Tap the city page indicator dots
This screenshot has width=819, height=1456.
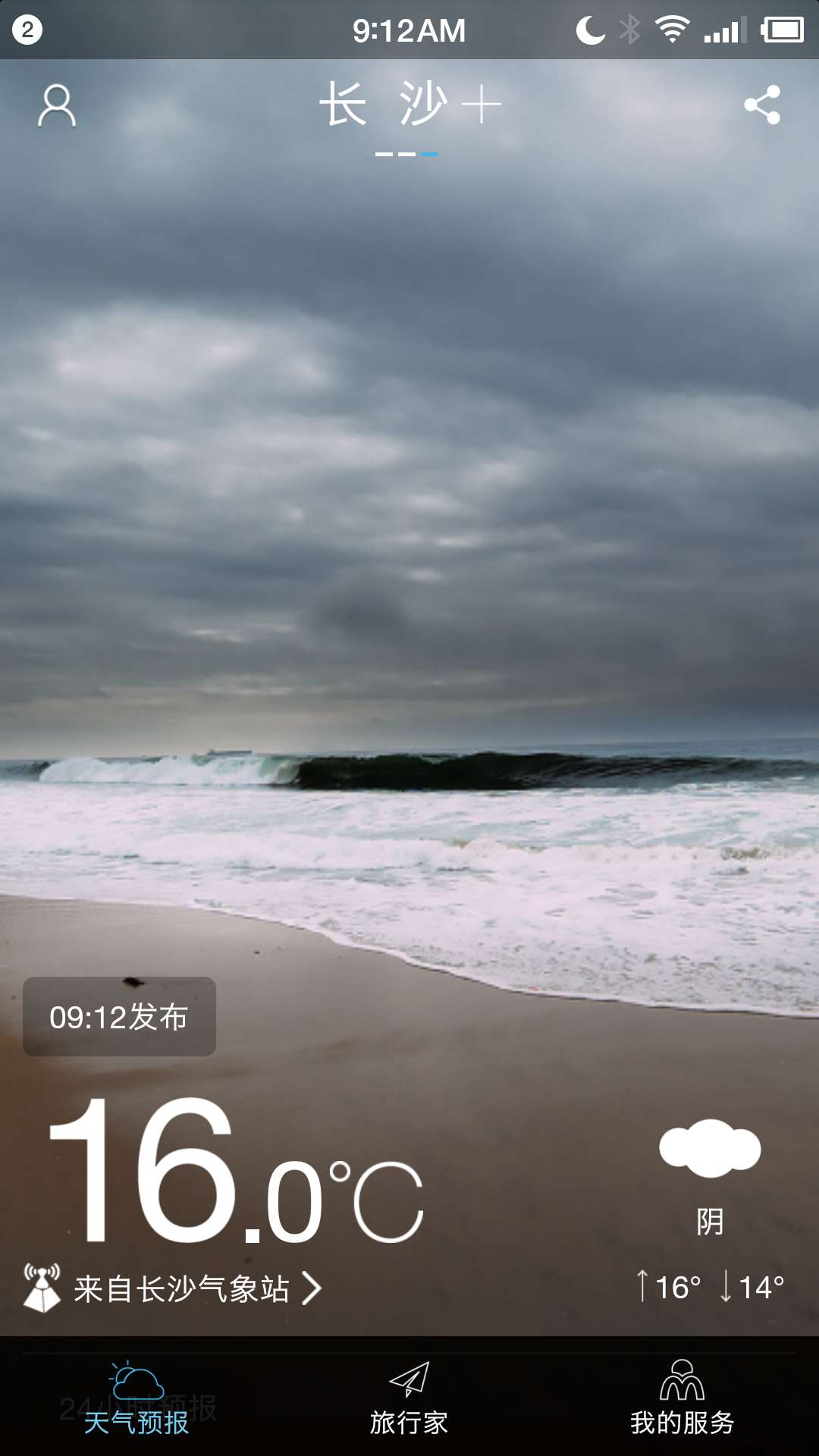406,154
